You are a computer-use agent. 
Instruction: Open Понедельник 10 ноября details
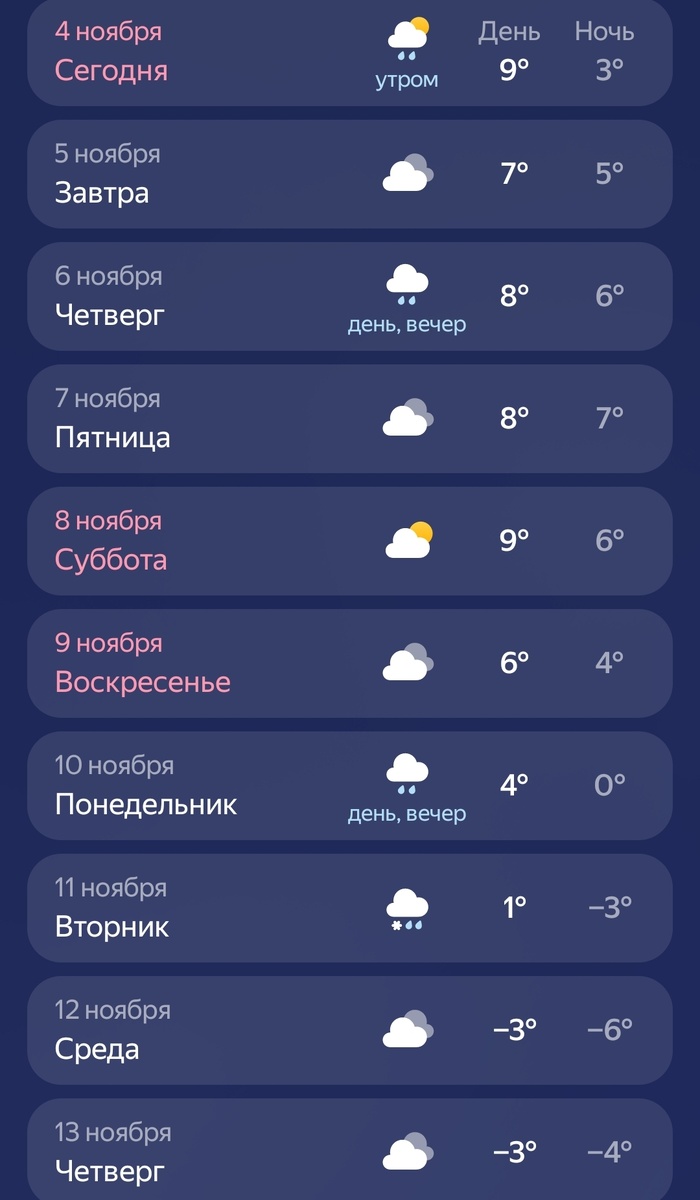coord(350,785)
